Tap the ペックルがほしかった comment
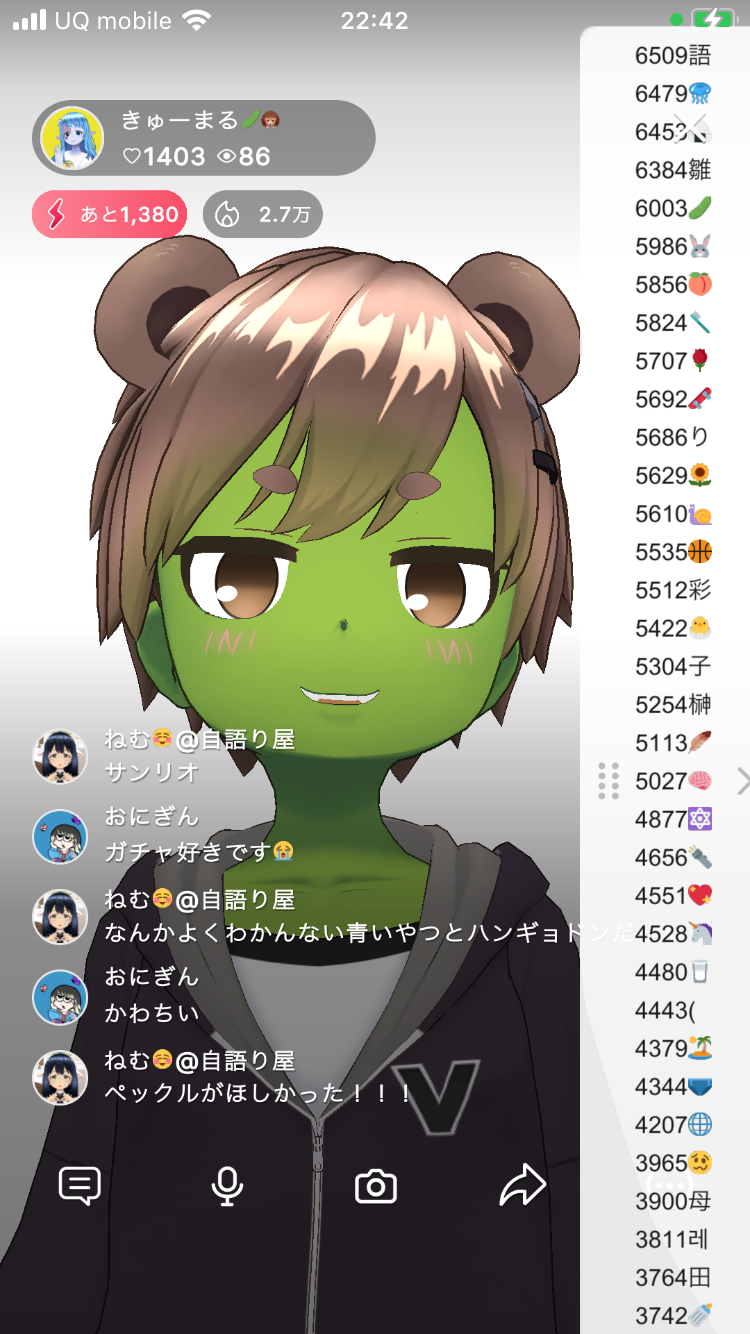 258,1093
